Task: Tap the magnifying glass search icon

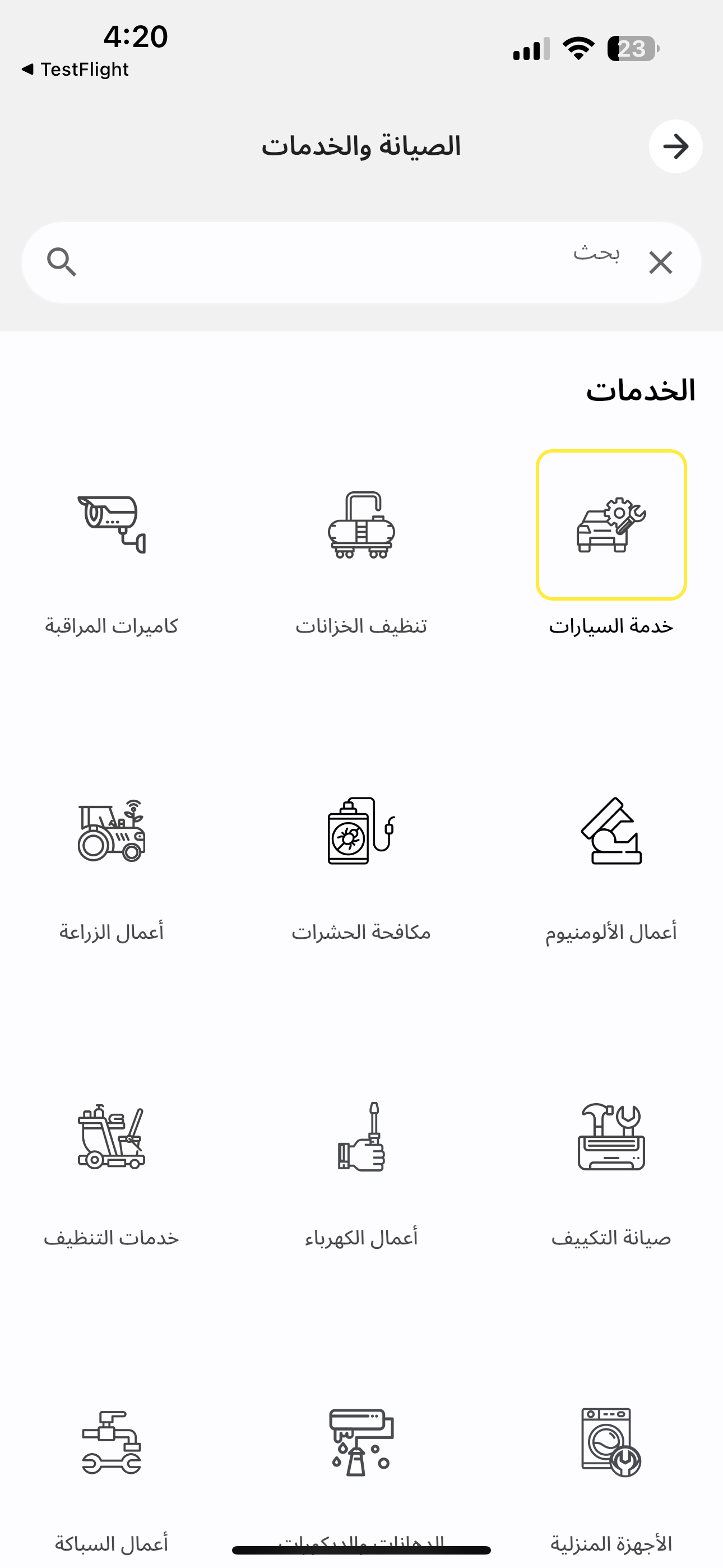Action: point(62,262)
